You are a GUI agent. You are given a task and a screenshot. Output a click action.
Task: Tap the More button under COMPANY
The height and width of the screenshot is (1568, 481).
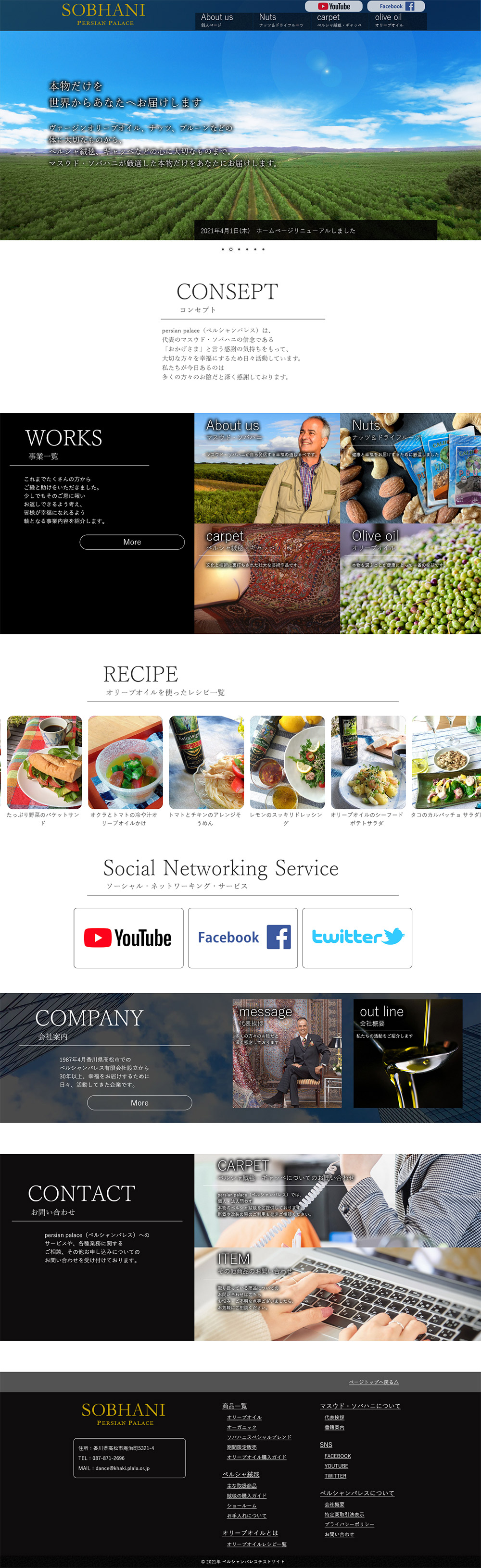(139, 1102)
